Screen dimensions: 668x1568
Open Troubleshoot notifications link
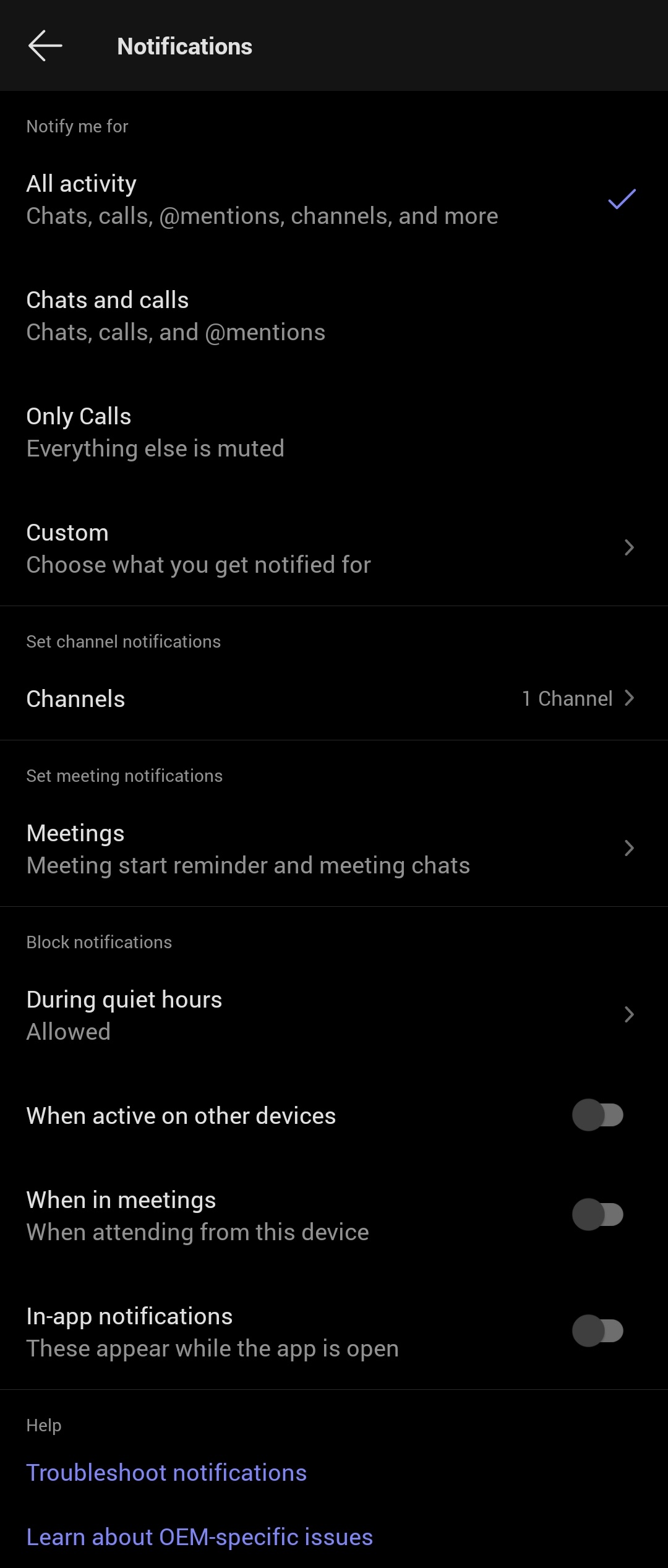pyautogui.click(x=167, y=1473)
